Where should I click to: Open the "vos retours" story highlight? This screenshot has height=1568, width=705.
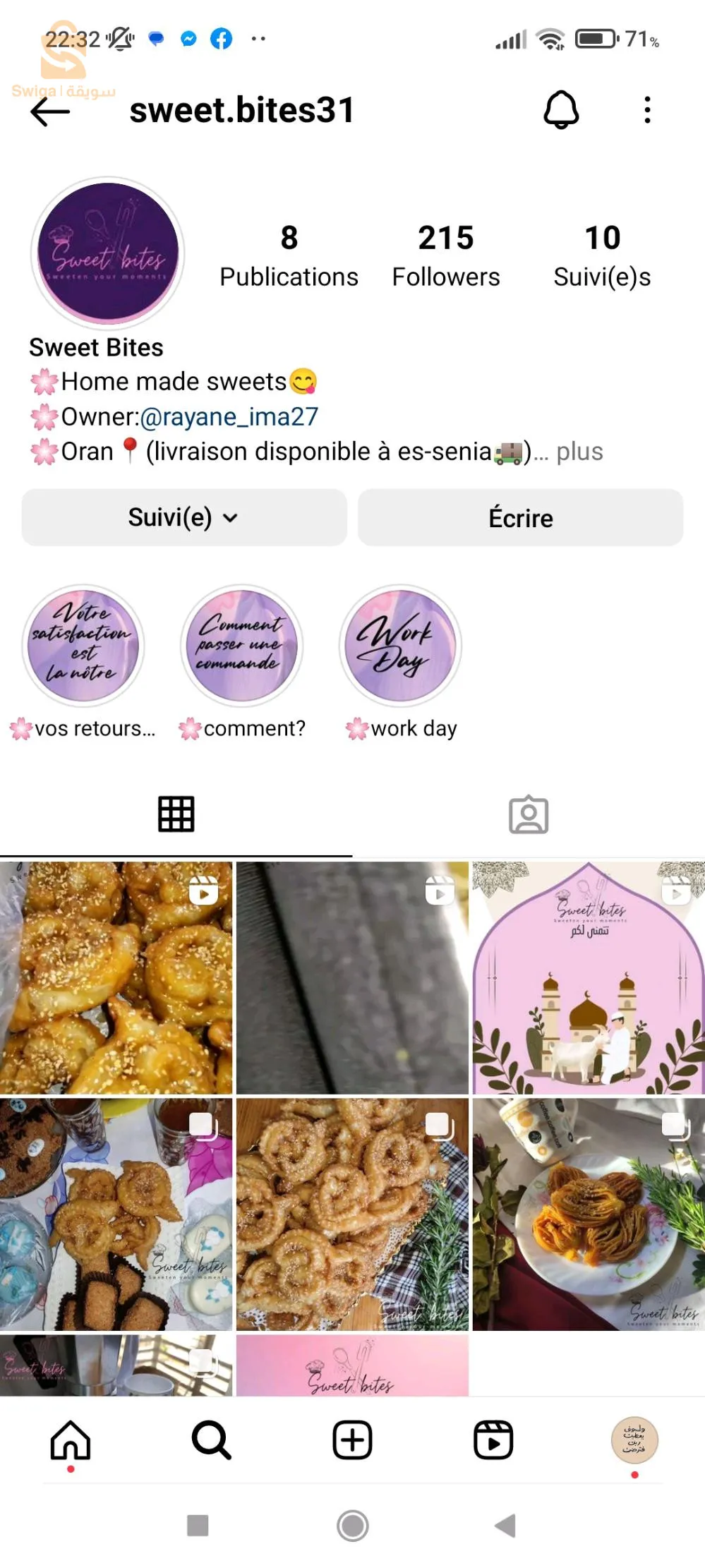[83, 646]
